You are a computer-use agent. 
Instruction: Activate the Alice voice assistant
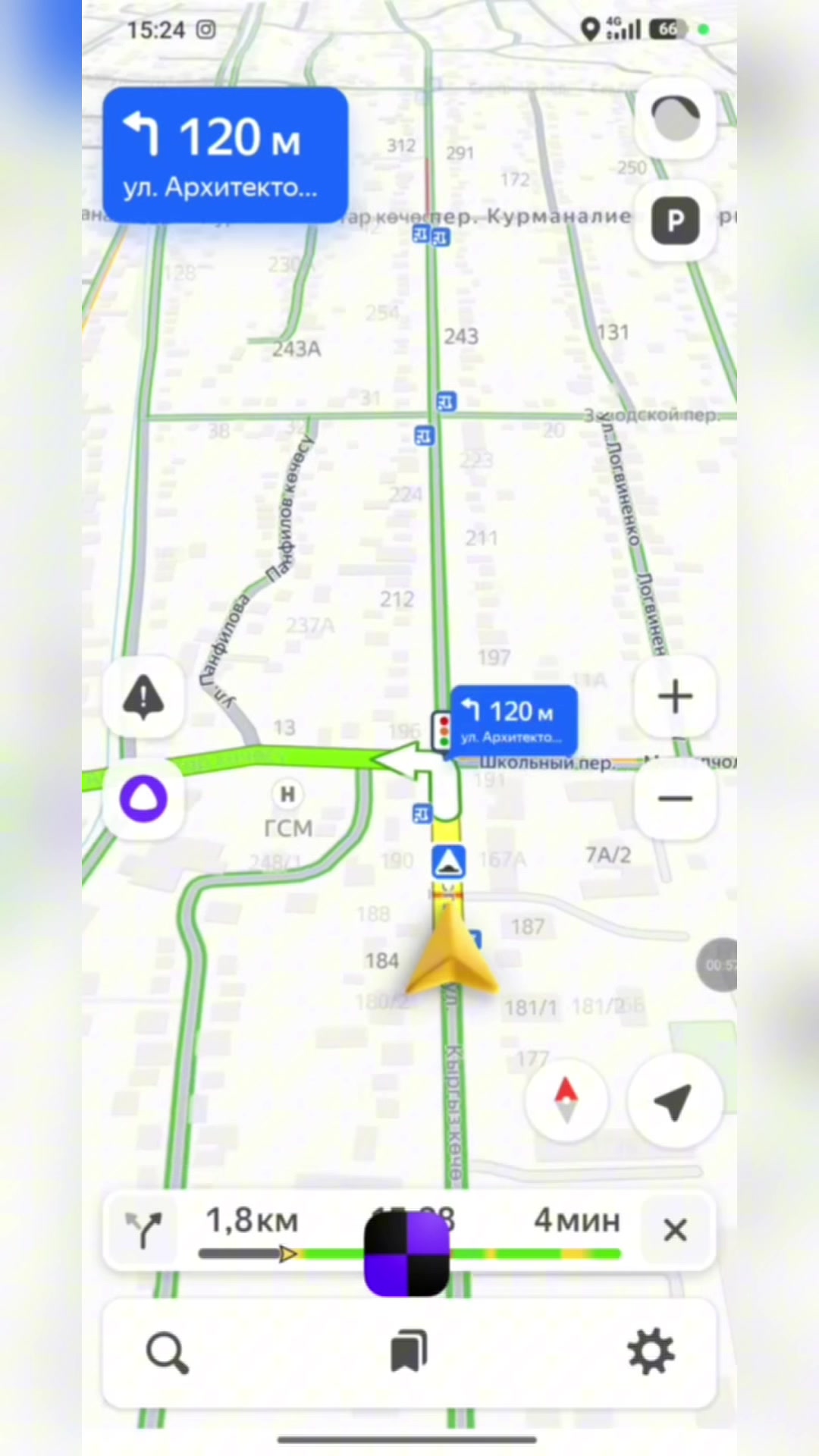tap(143, 799)
